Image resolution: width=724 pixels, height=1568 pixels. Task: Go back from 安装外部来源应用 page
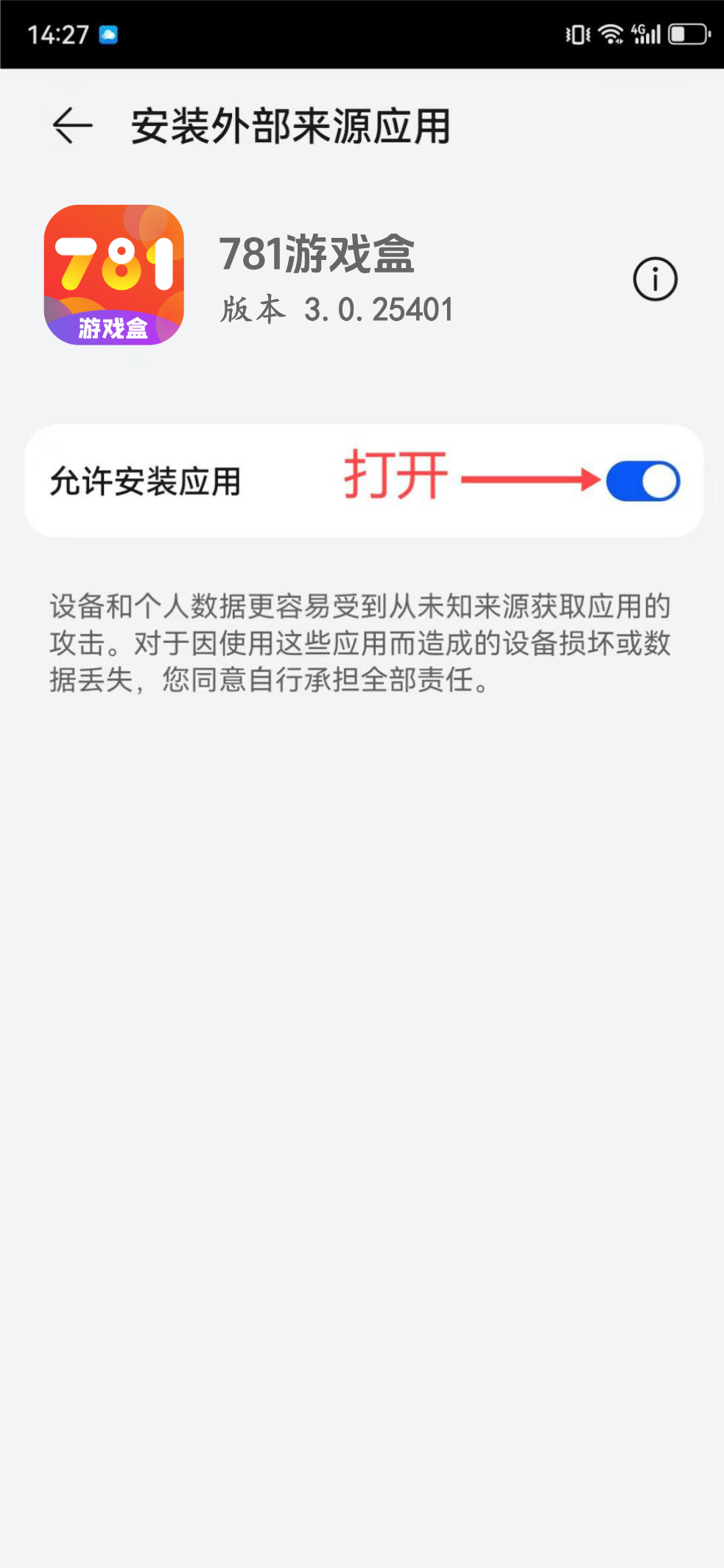(x=72, y=126)
